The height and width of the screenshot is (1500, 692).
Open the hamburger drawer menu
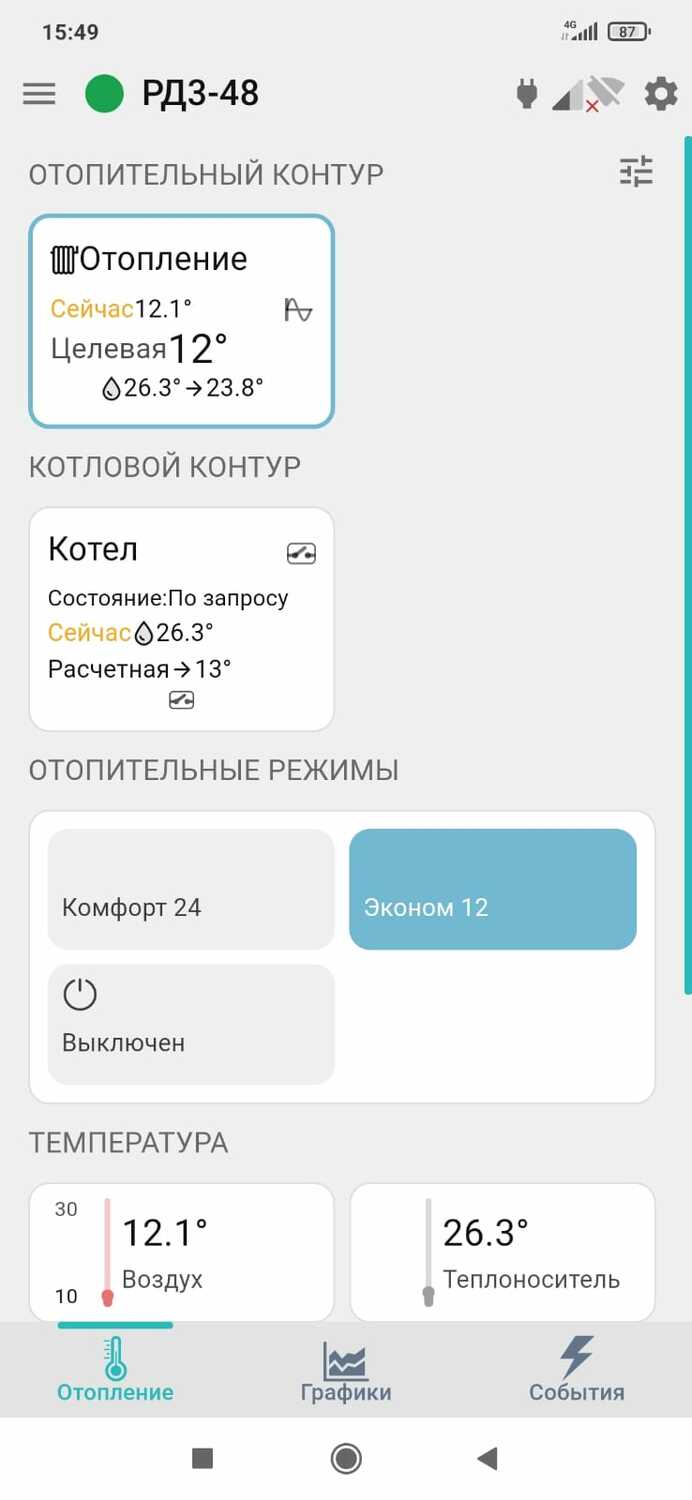pyautogui.click(x=39, y=94)
